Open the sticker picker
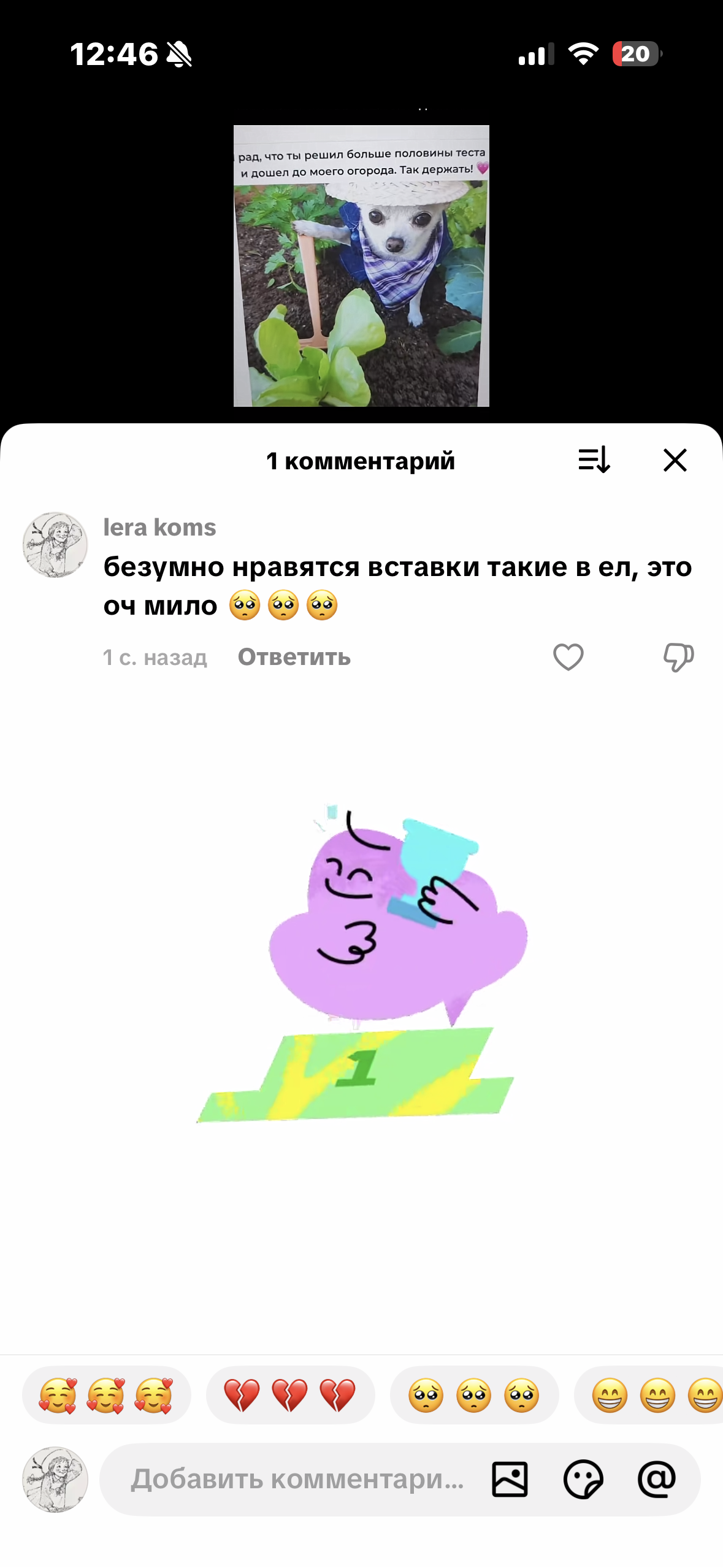 click(x=583, y=1480)
